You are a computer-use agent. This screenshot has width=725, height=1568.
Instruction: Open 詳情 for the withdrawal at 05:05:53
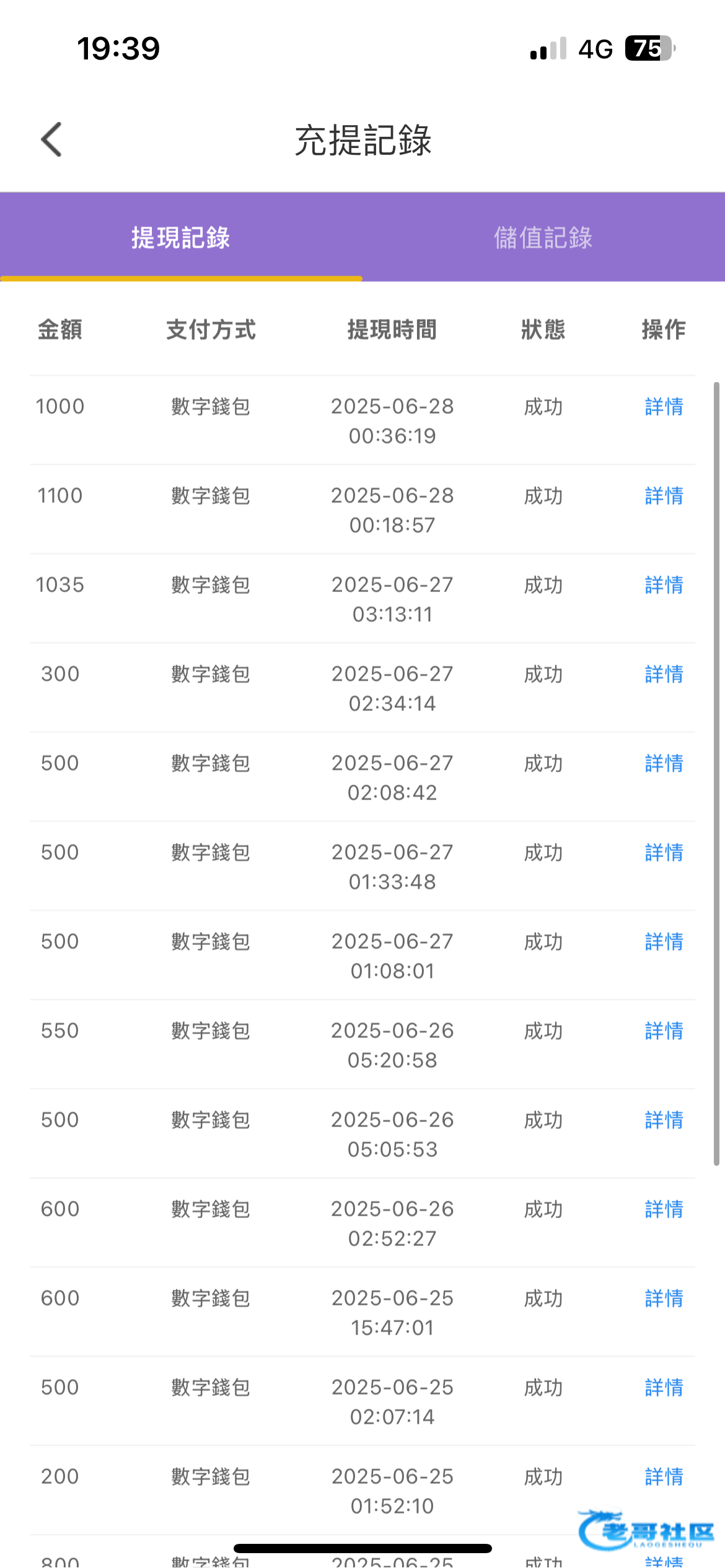(x=664, y=1120)
